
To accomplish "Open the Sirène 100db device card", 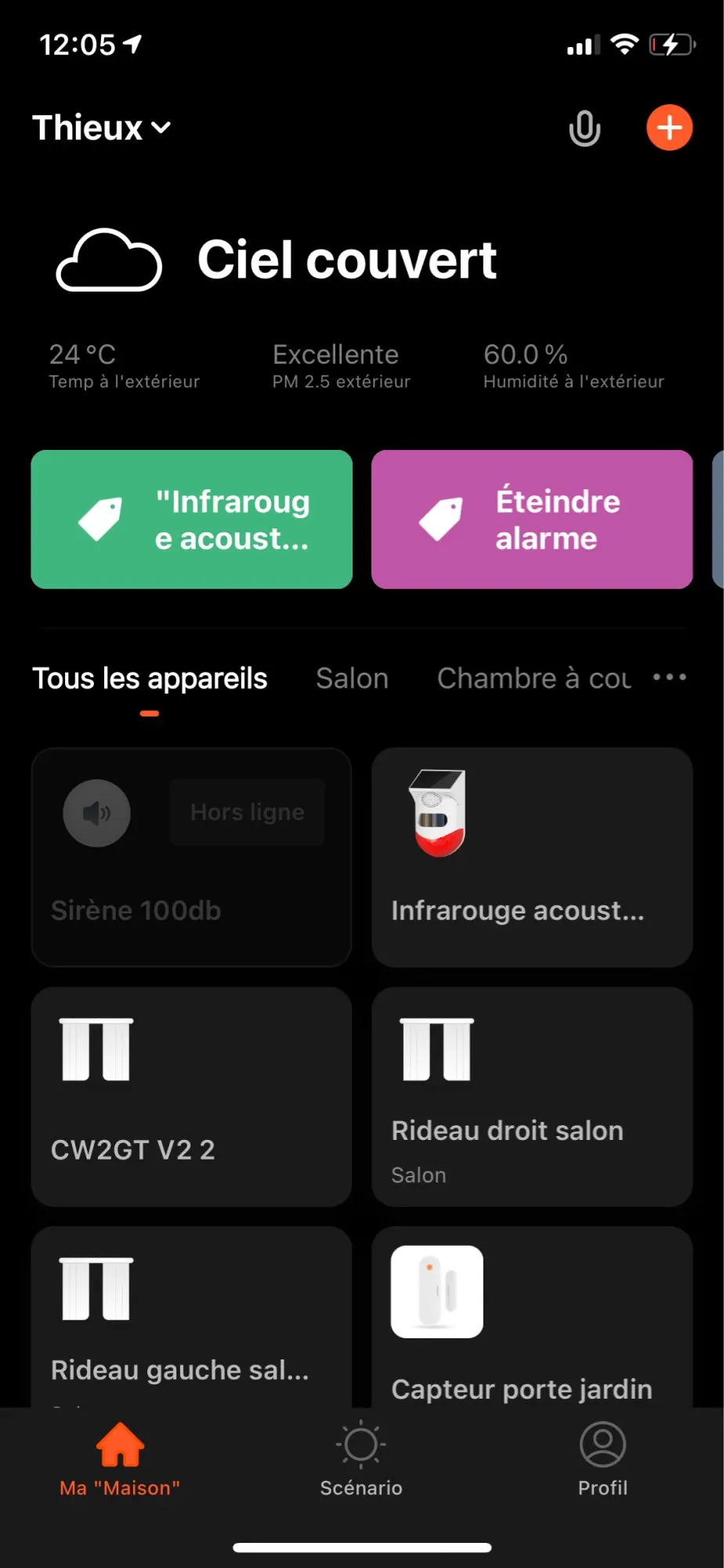I will tap(191, 857).
